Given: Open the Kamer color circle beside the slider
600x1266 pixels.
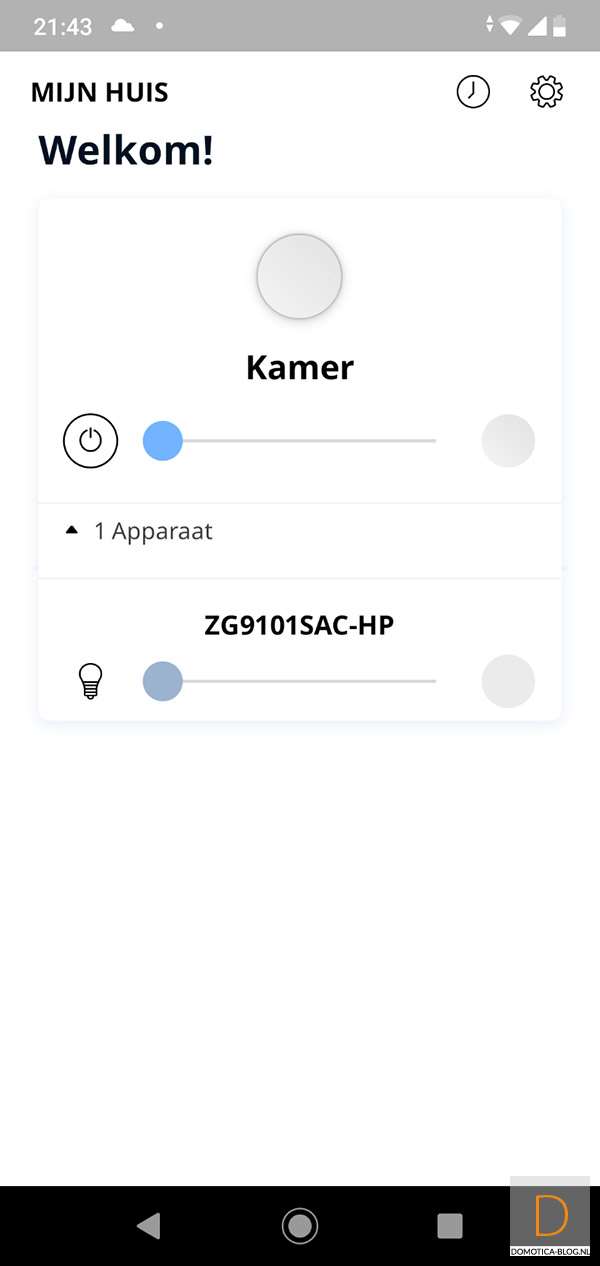Looking at the screenshot, I should click(508, 441).
